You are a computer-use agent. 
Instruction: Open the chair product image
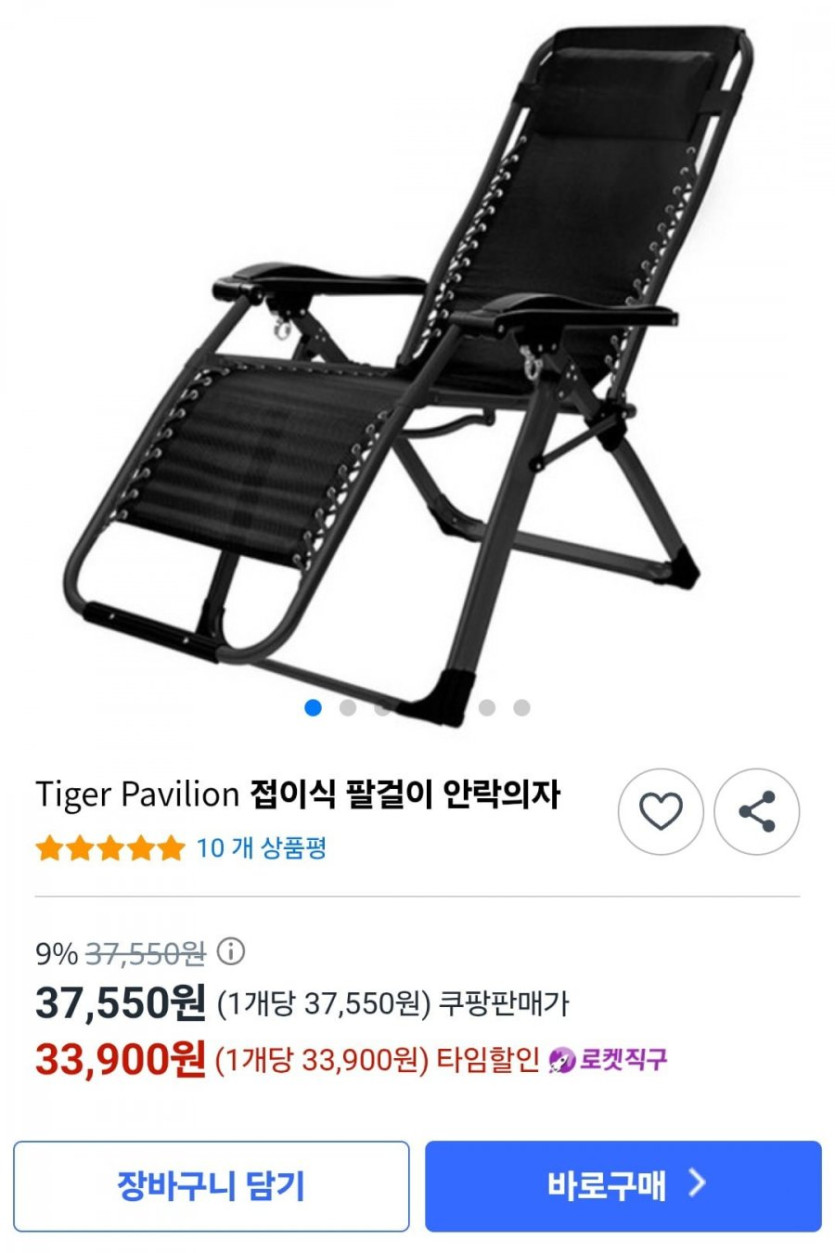[x=417, y=360]
